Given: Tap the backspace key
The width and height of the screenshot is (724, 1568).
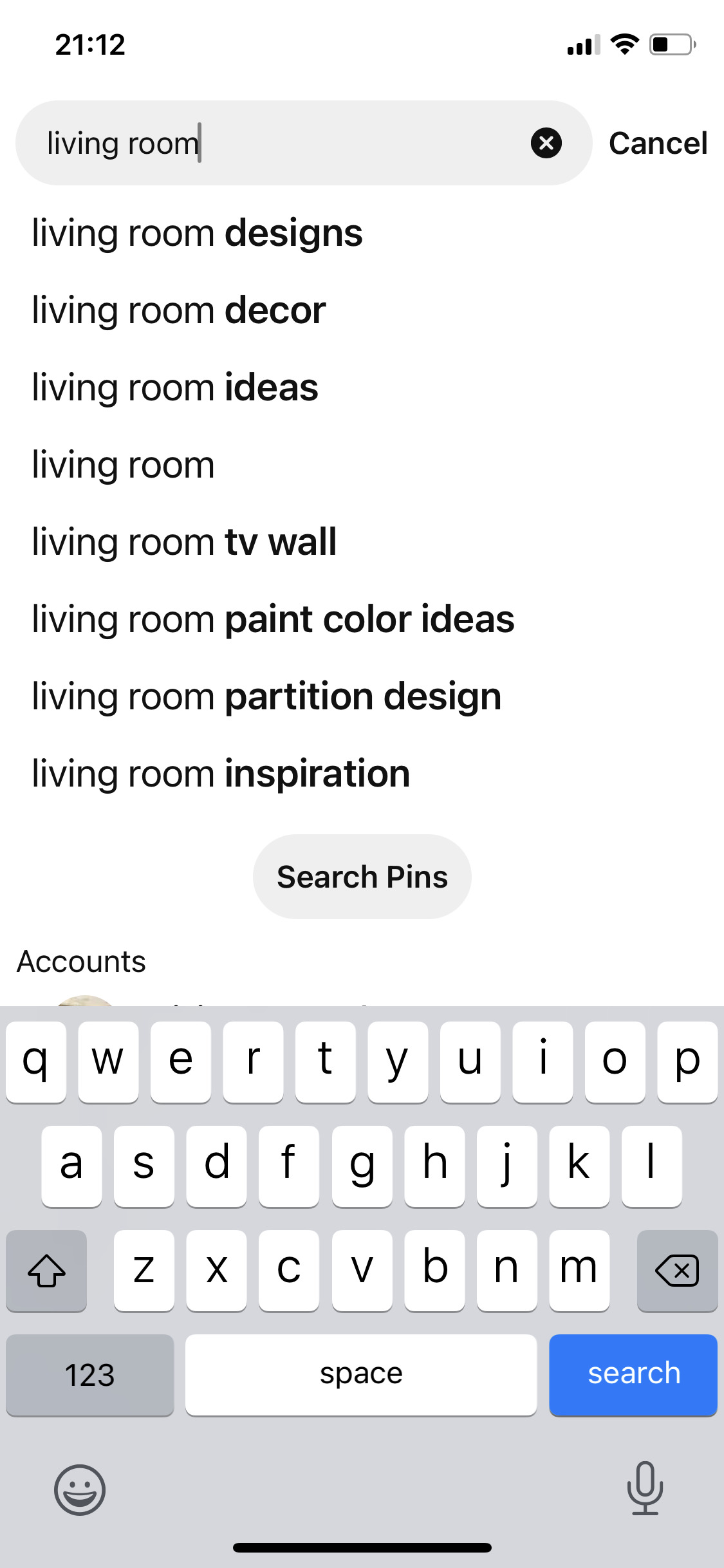Looking at the screenshot, I should click(676, 1271).
